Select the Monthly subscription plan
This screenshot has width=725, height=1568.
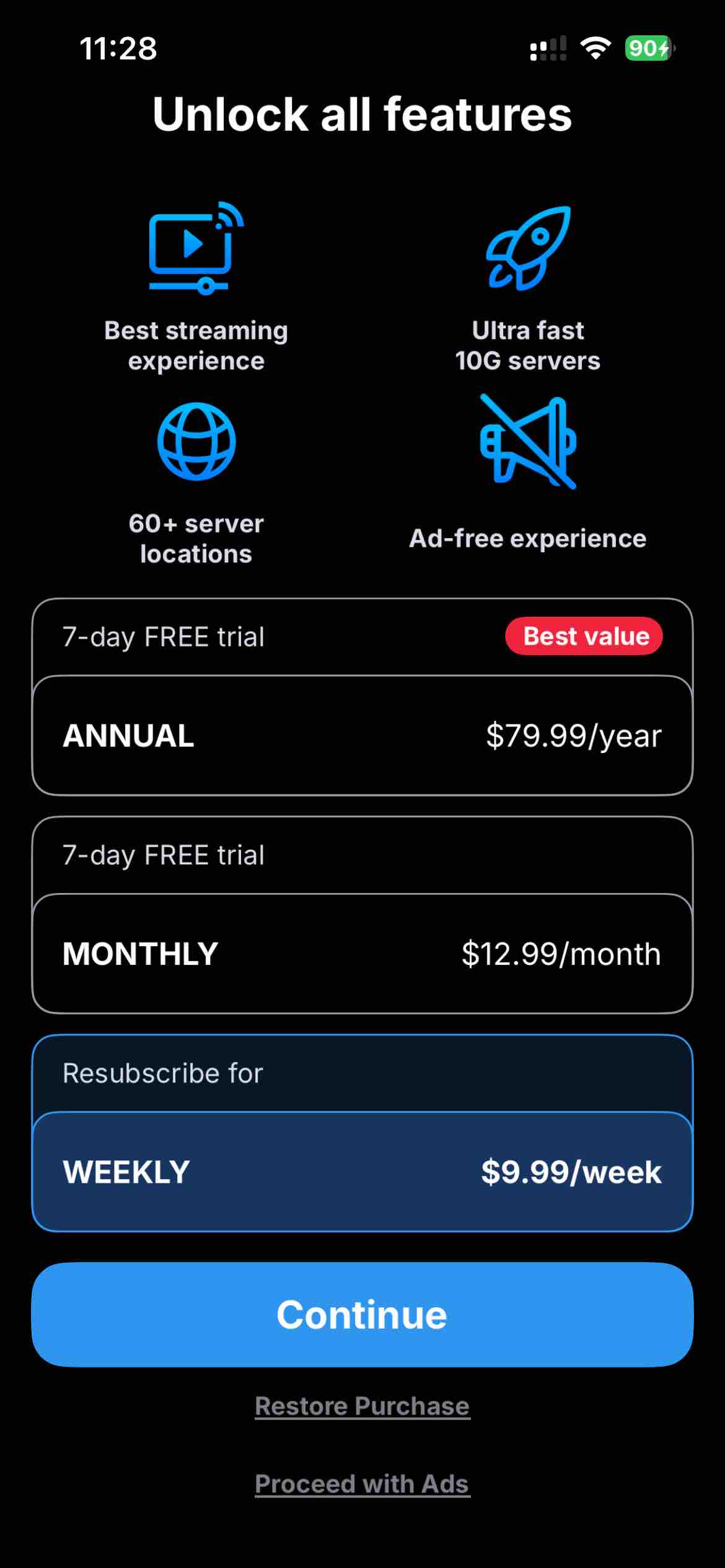pos(362,954)
